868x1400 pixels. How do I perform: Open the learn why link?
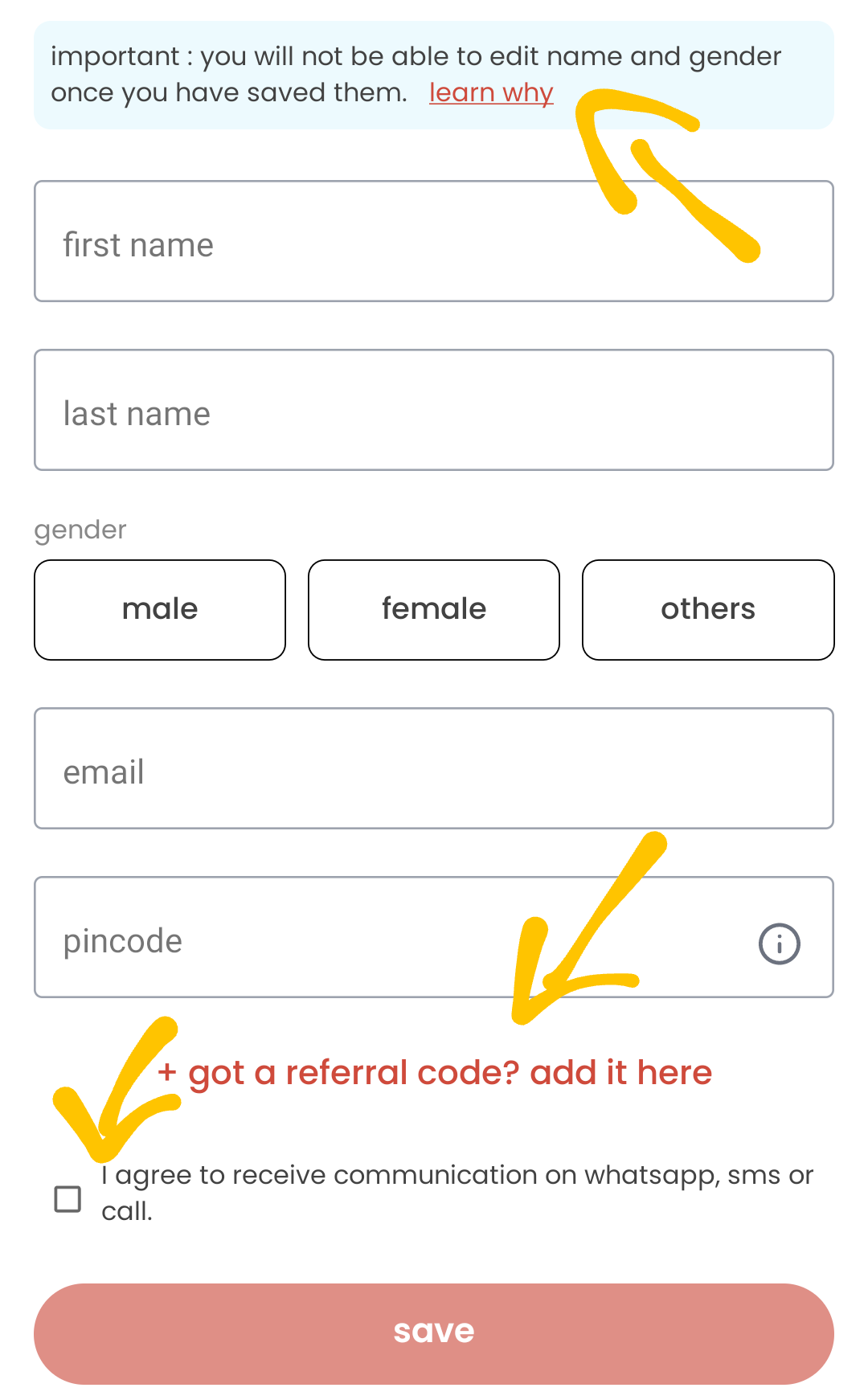pos(490,93)
